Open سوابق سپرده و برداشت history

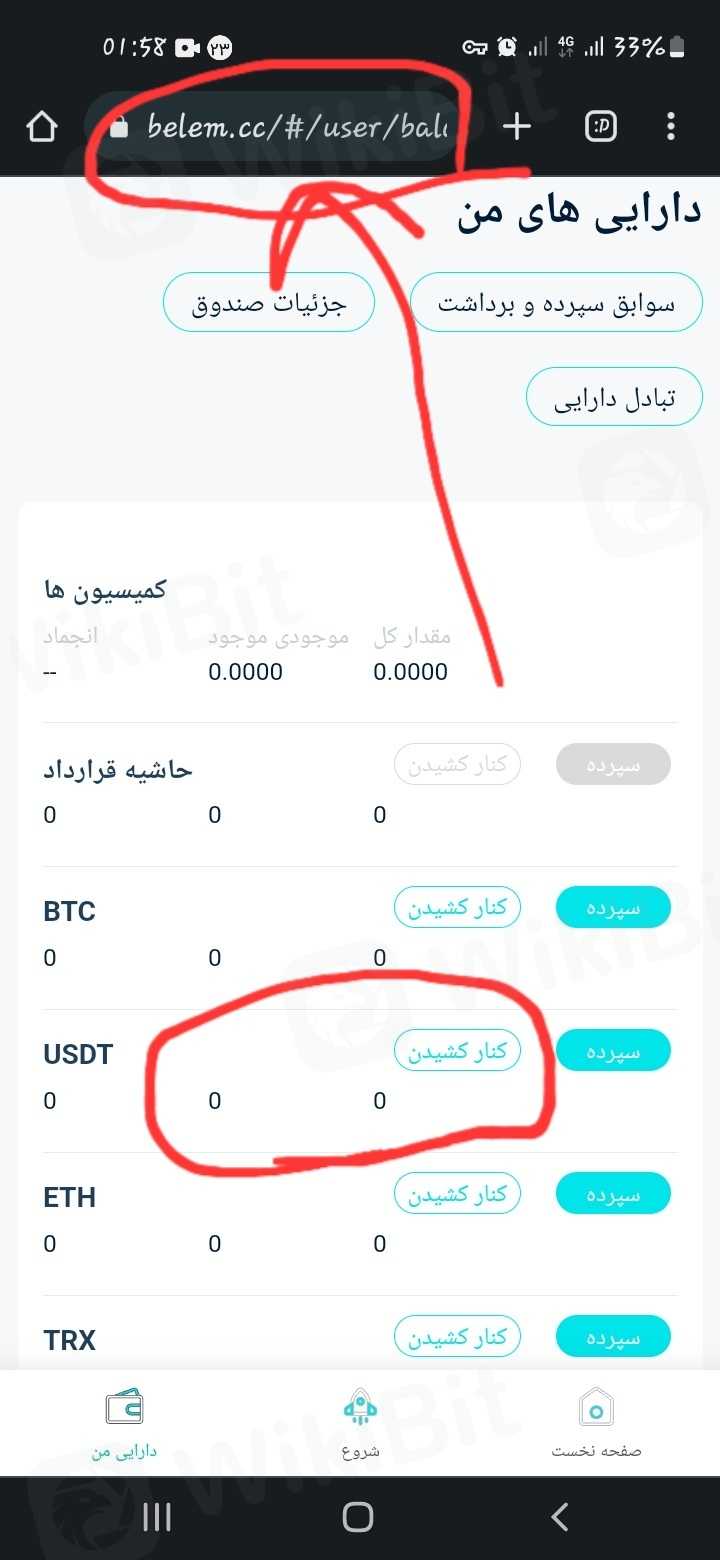tap(556, 302)
